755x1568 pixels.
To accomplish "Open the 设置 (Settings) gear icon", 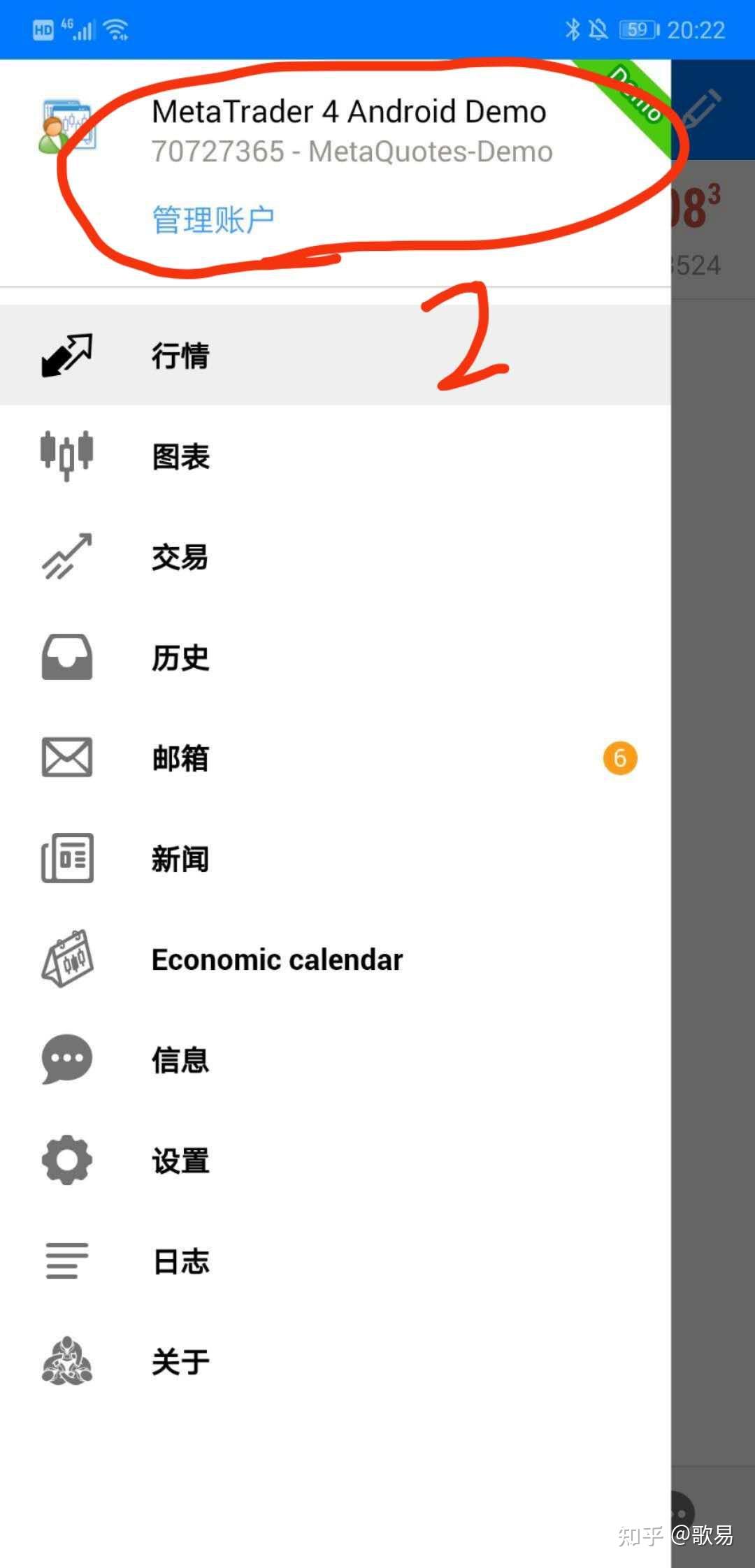I will click(x=66, y=1160).
